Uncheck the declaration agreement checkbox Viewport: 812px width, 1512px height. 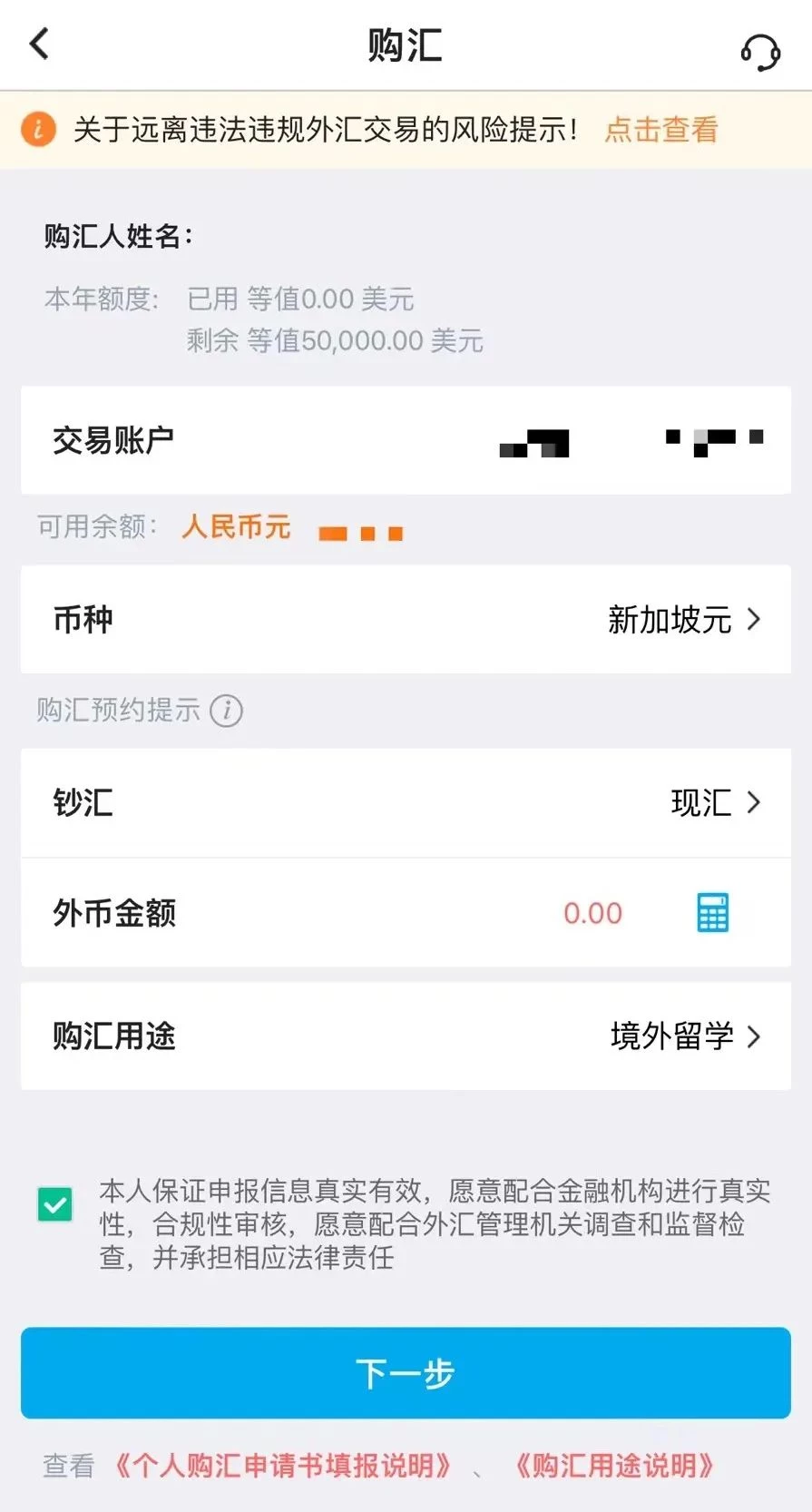55,1205
